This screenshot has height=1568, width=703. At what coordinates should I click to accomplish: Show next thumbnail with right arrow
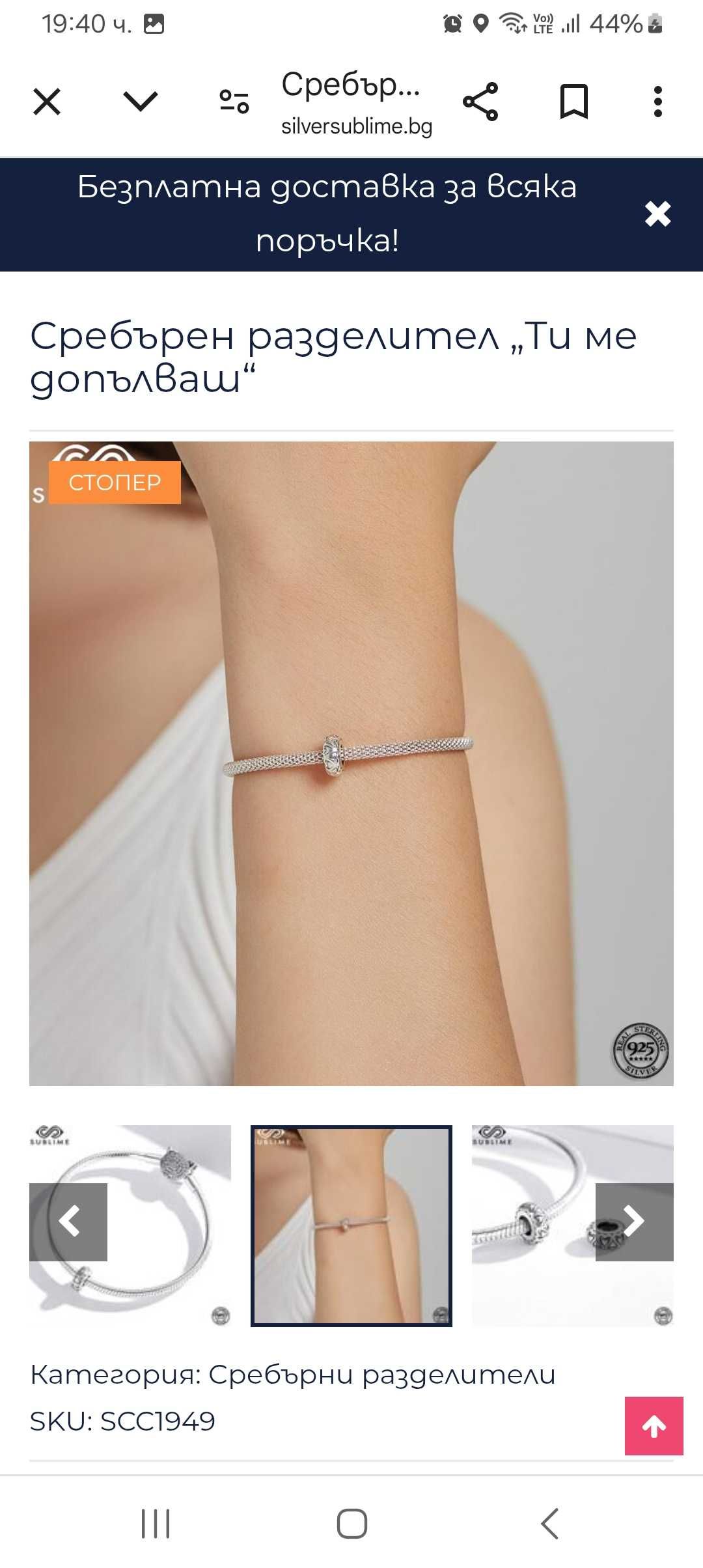pyautogui.click(x=634, y=1222)
